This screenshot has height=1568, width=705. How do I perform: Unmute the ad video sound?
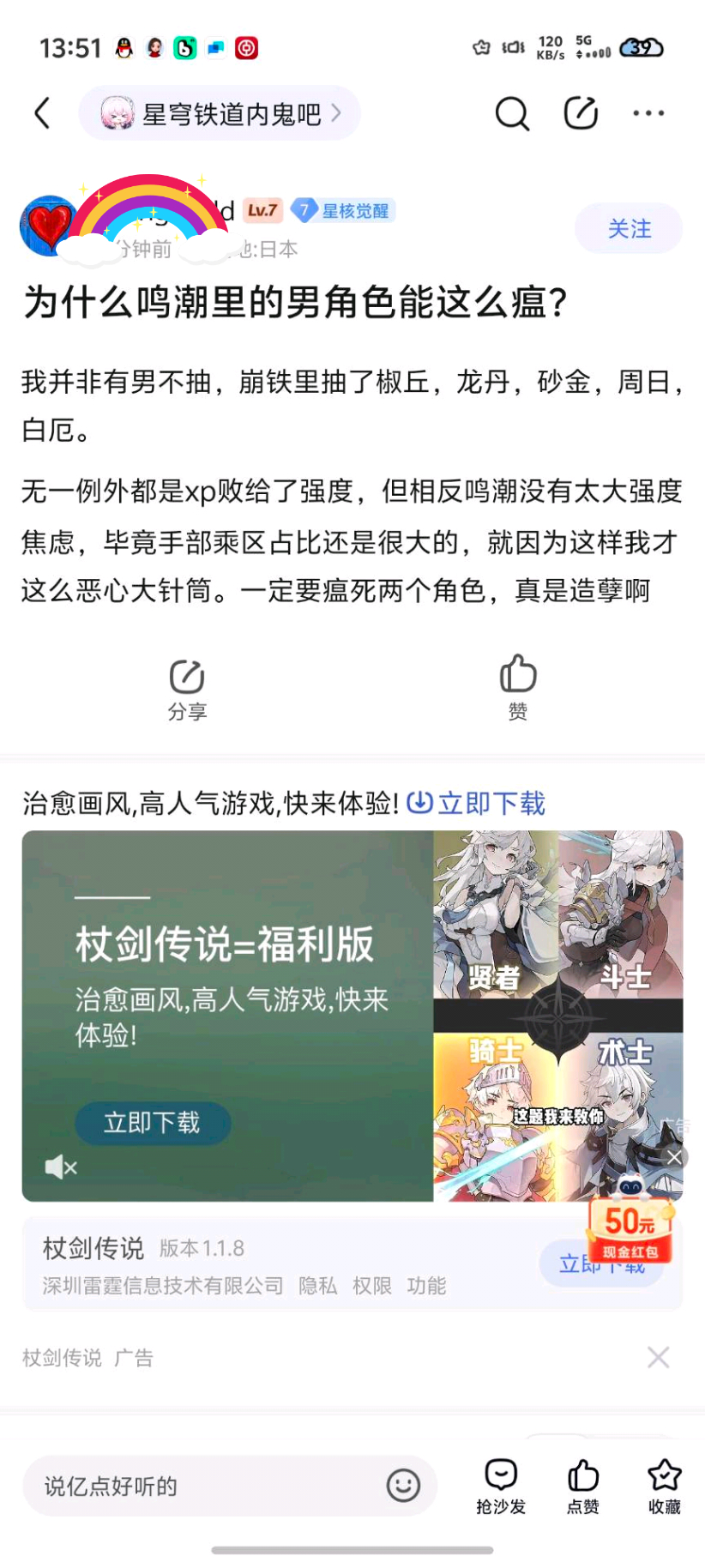click(61, 1167)
